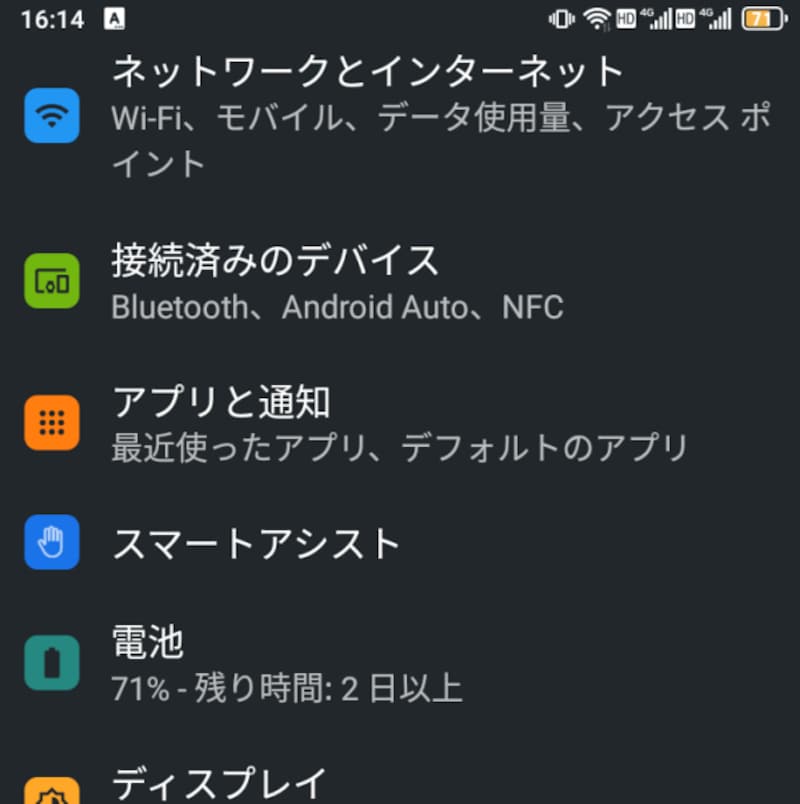Open ネットワークとインターネット settings

coord(366,73)
